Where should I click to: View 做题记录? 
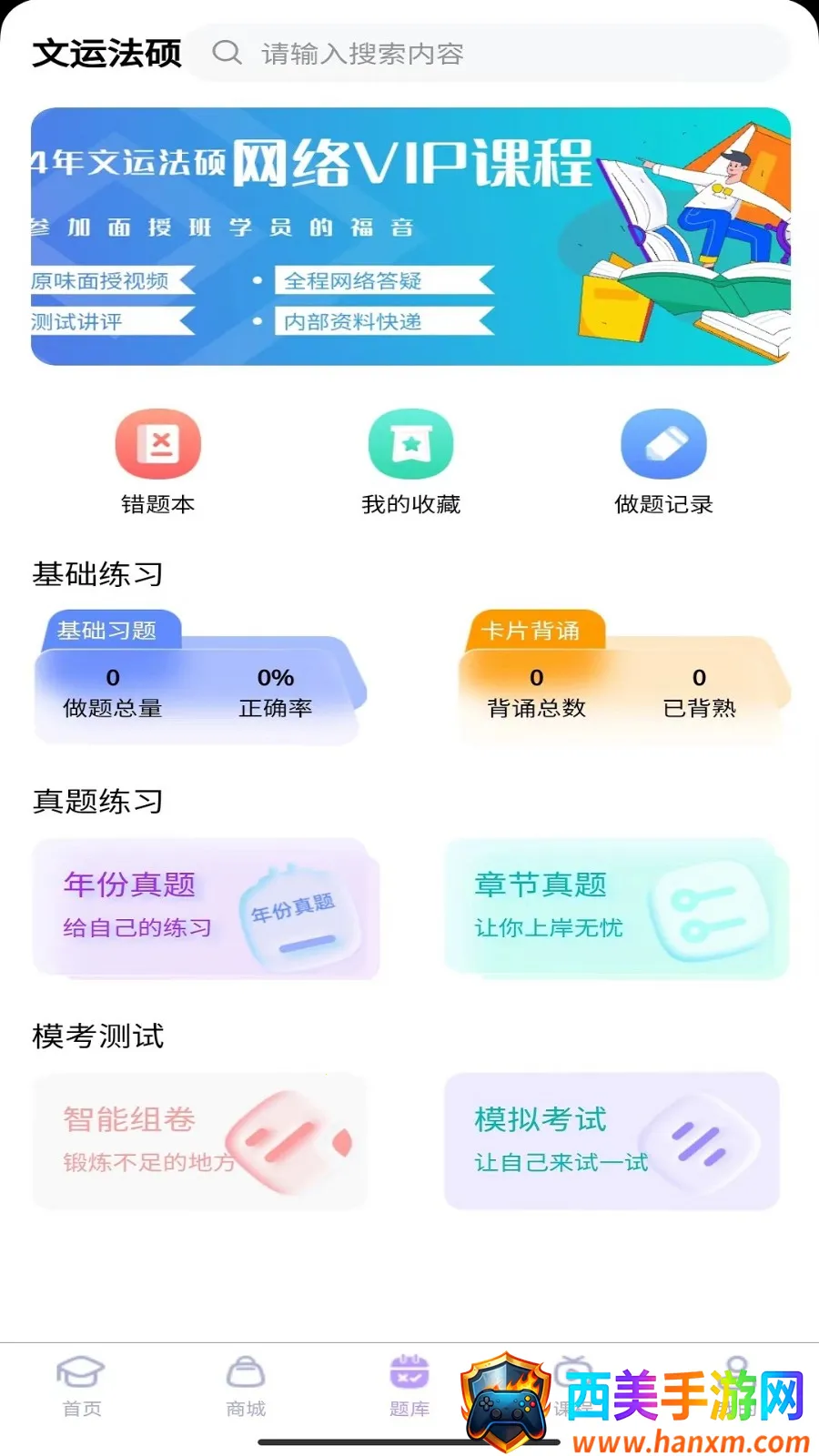click(x=663, y=461)
